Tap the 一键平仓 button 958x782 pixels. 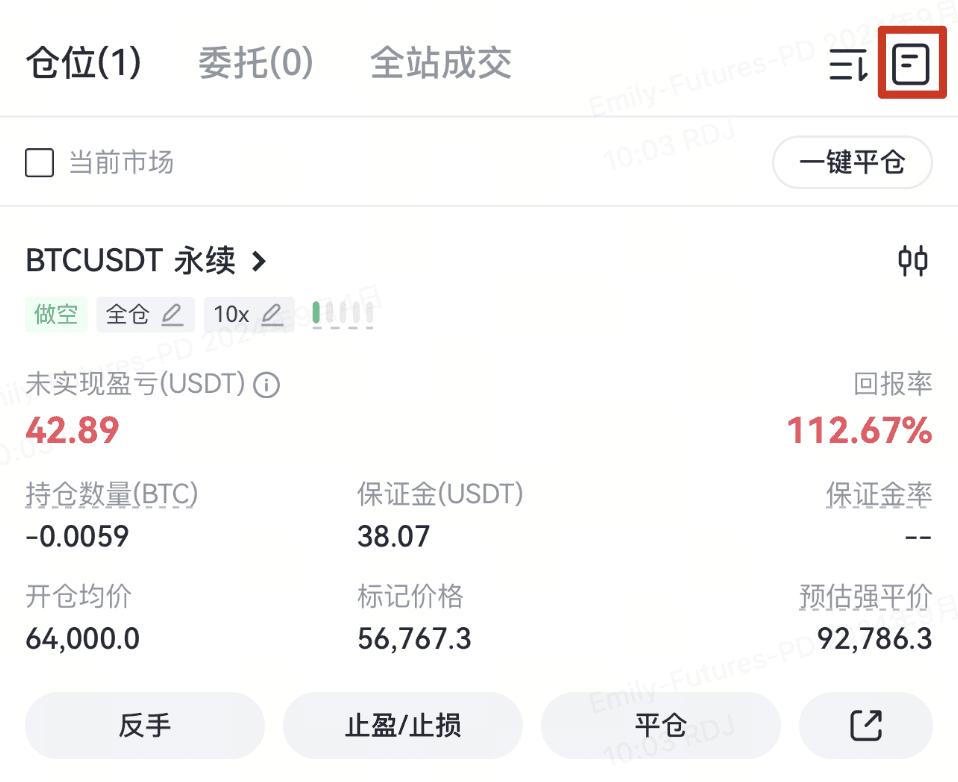(852, 163)
